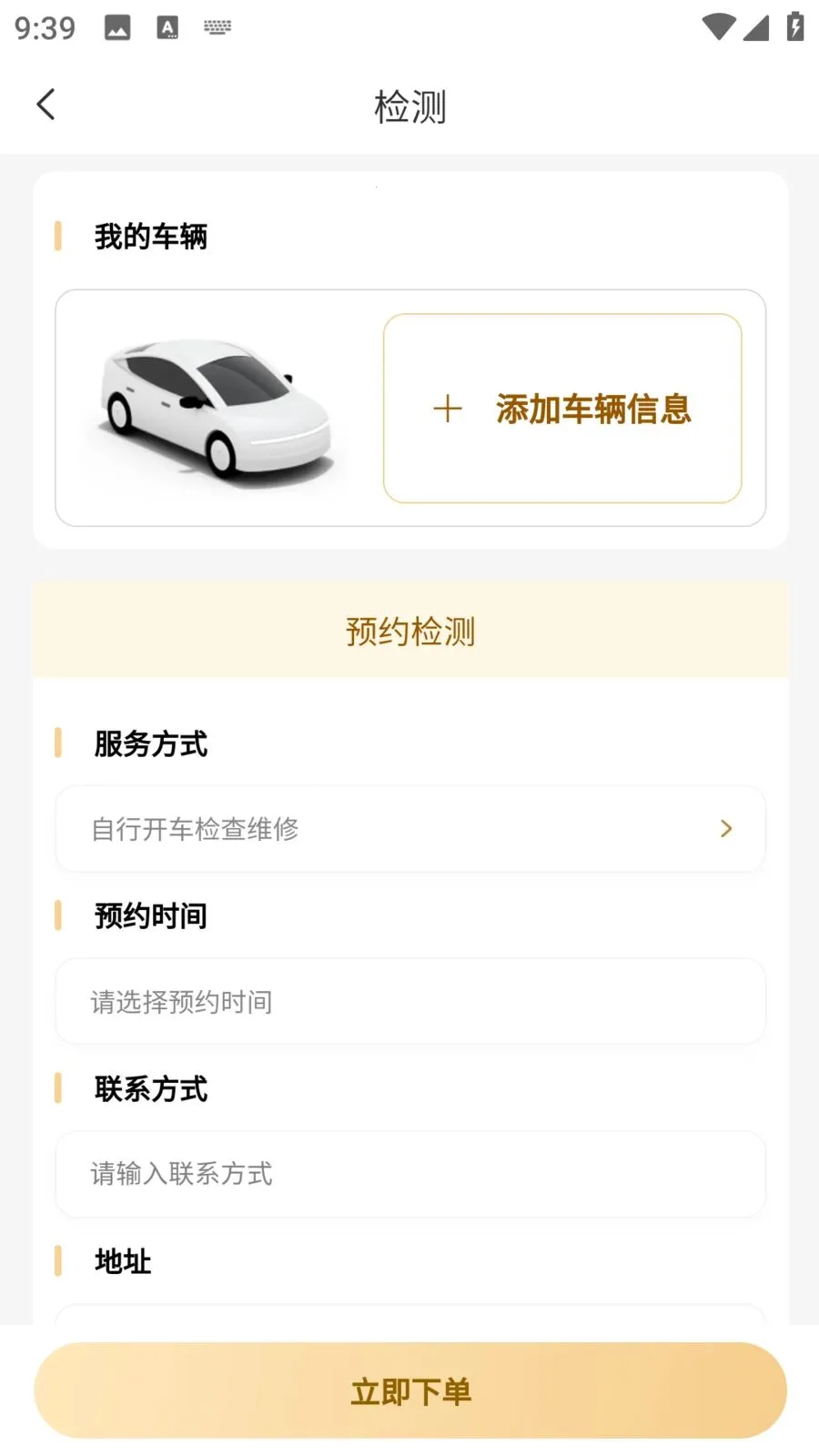Tap the 预约检测 banner heading
This screenshot has width=819, height=1456.
point(409,630)
